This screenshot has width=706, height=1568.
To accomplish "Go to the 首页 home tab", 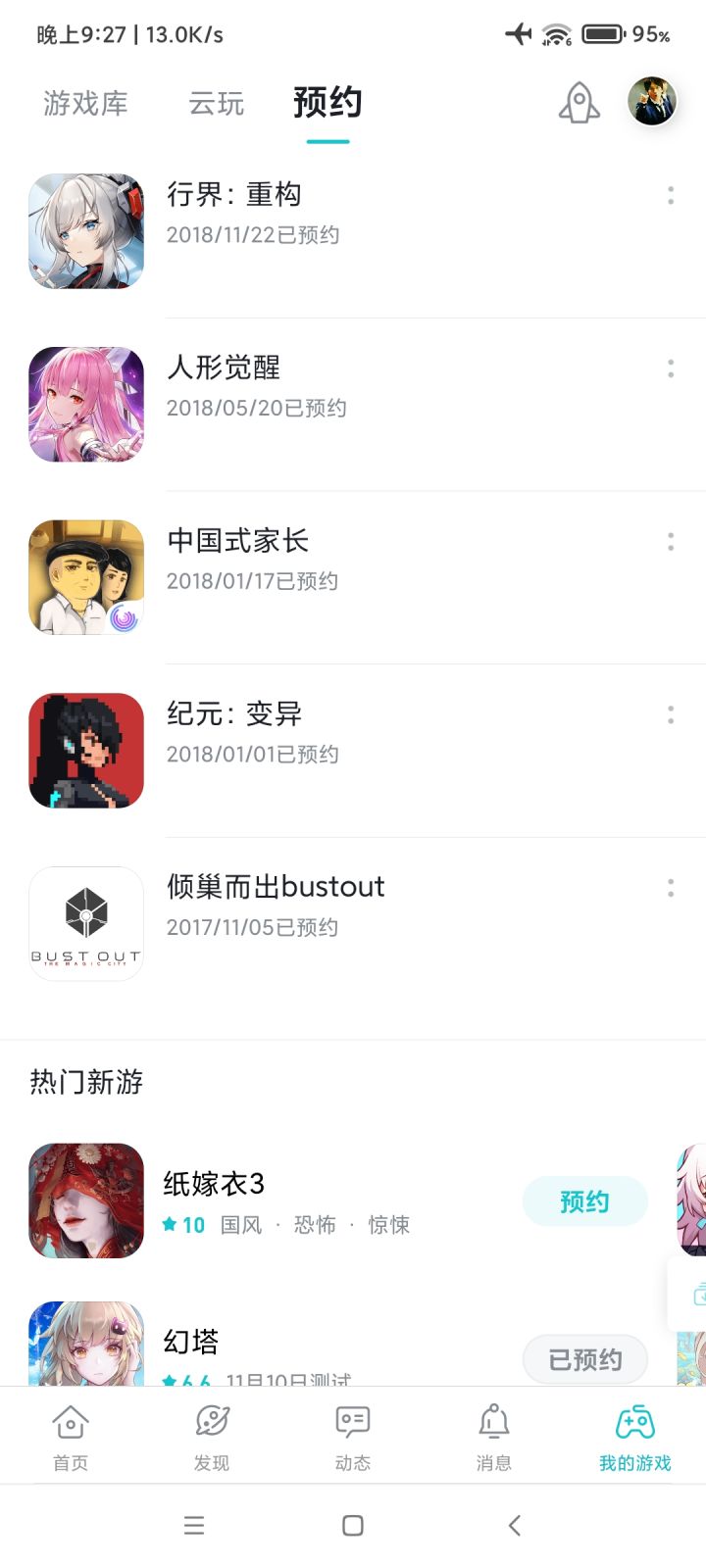I will point(71,1437).
